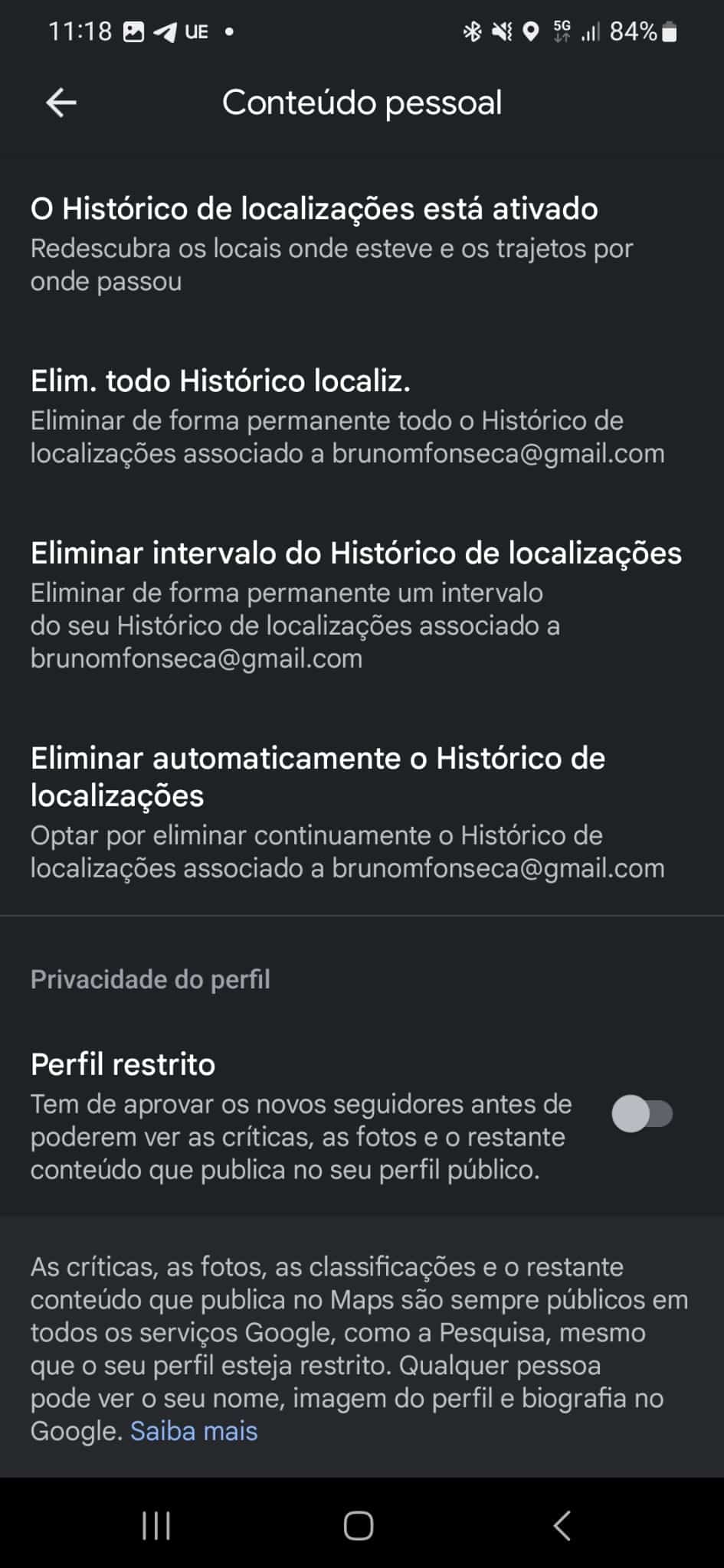Screen dimensions: 724x1568
Task: Open Eliminar intervalo do Histórico de localizações
Action: click(362, 605)
